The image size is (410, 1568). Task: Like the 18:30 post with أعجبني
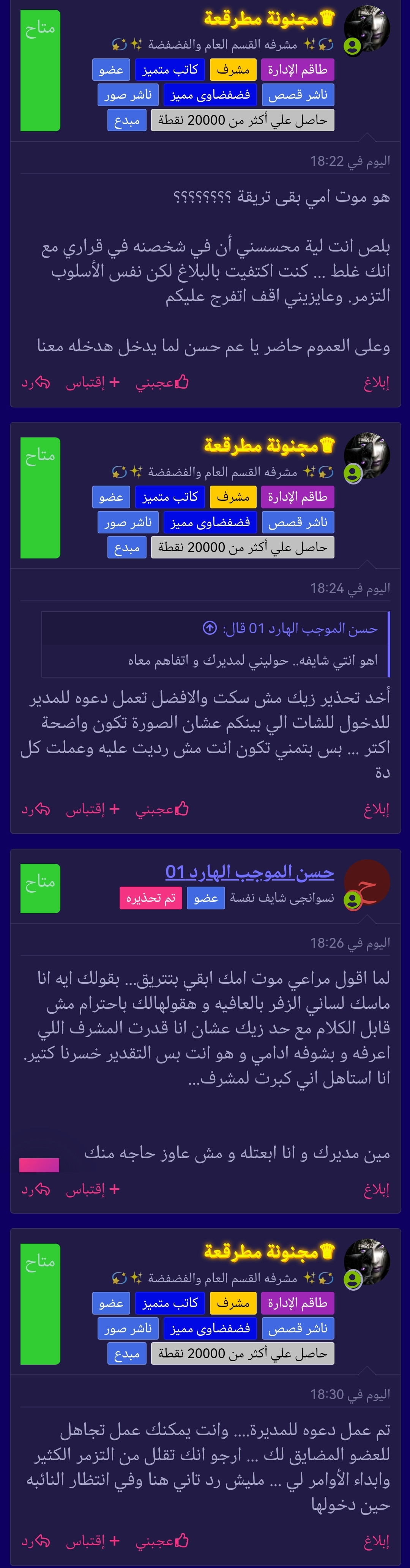coord(162,1541)
